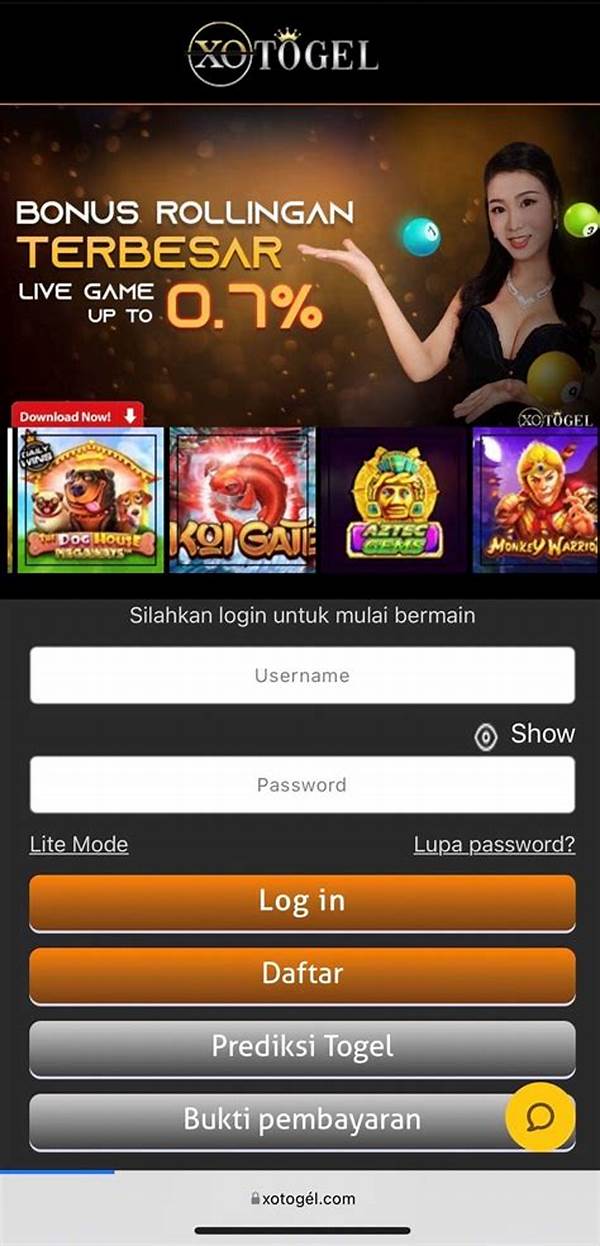The height and width of the screenshot is (1246, 600).
Task: Tap the Download Now badge
Action: (77, 416)
